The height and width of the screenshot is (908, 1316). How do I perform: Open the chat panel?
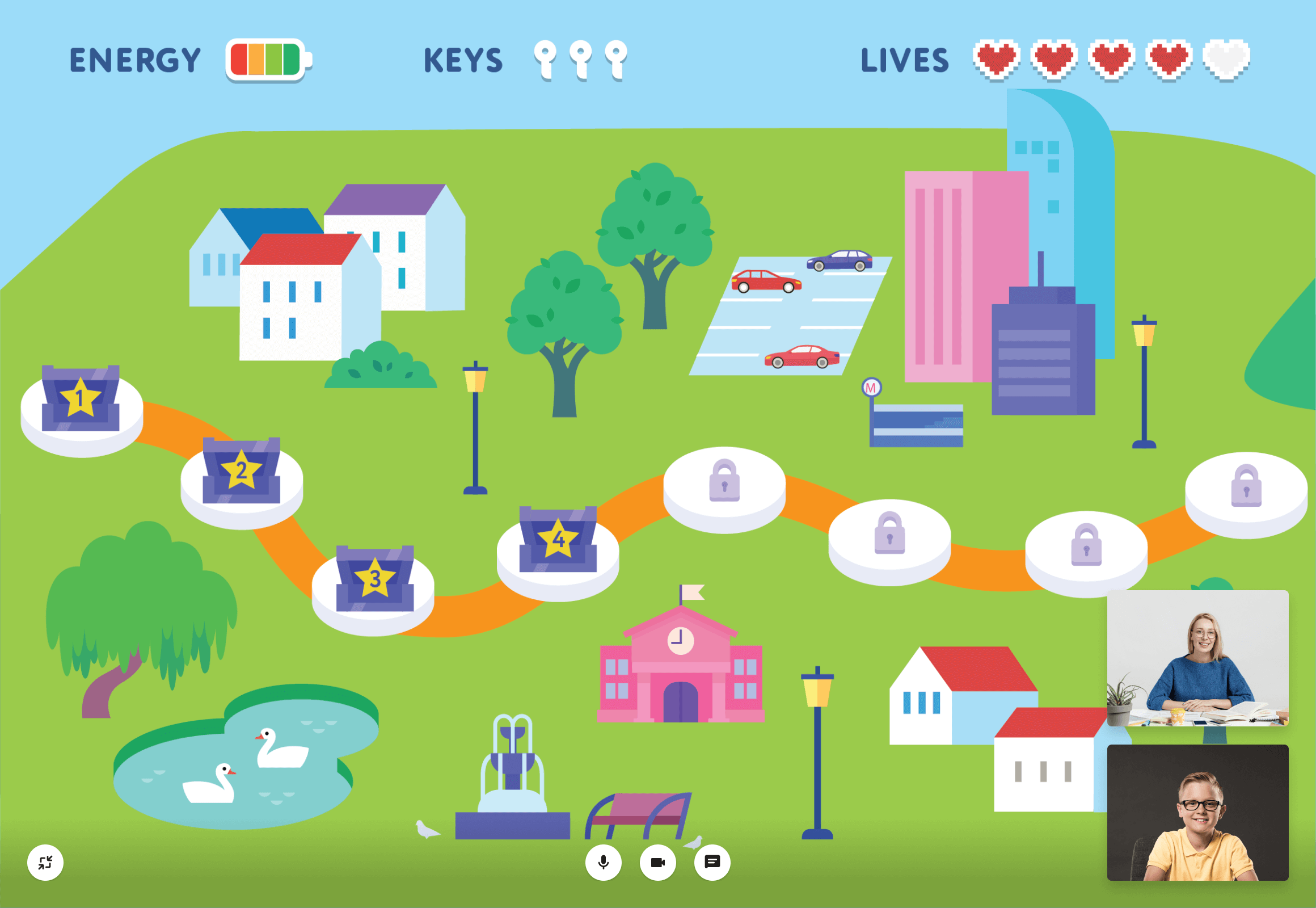point(712,863)
